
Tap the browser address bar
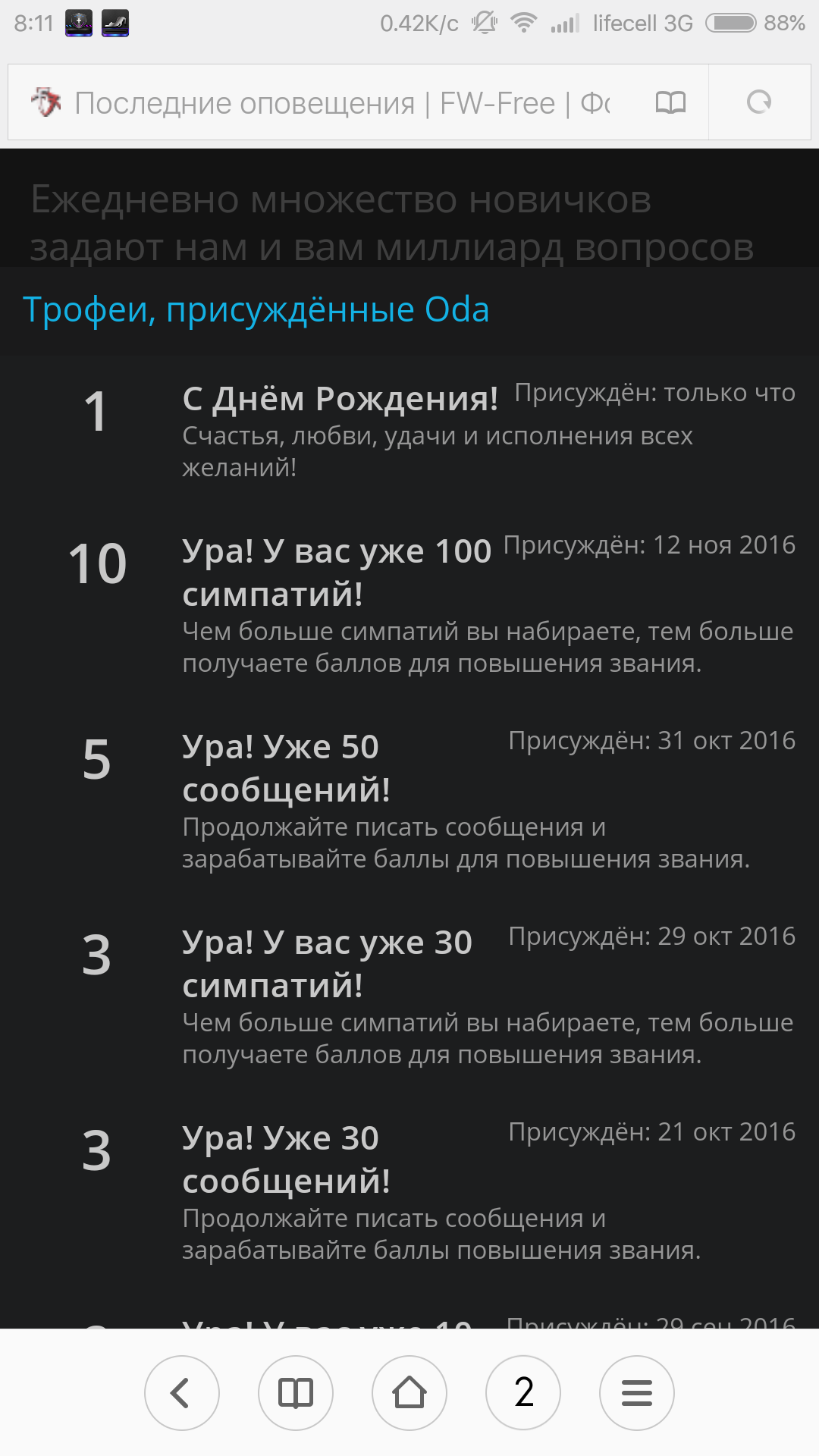tap(341, 102)
